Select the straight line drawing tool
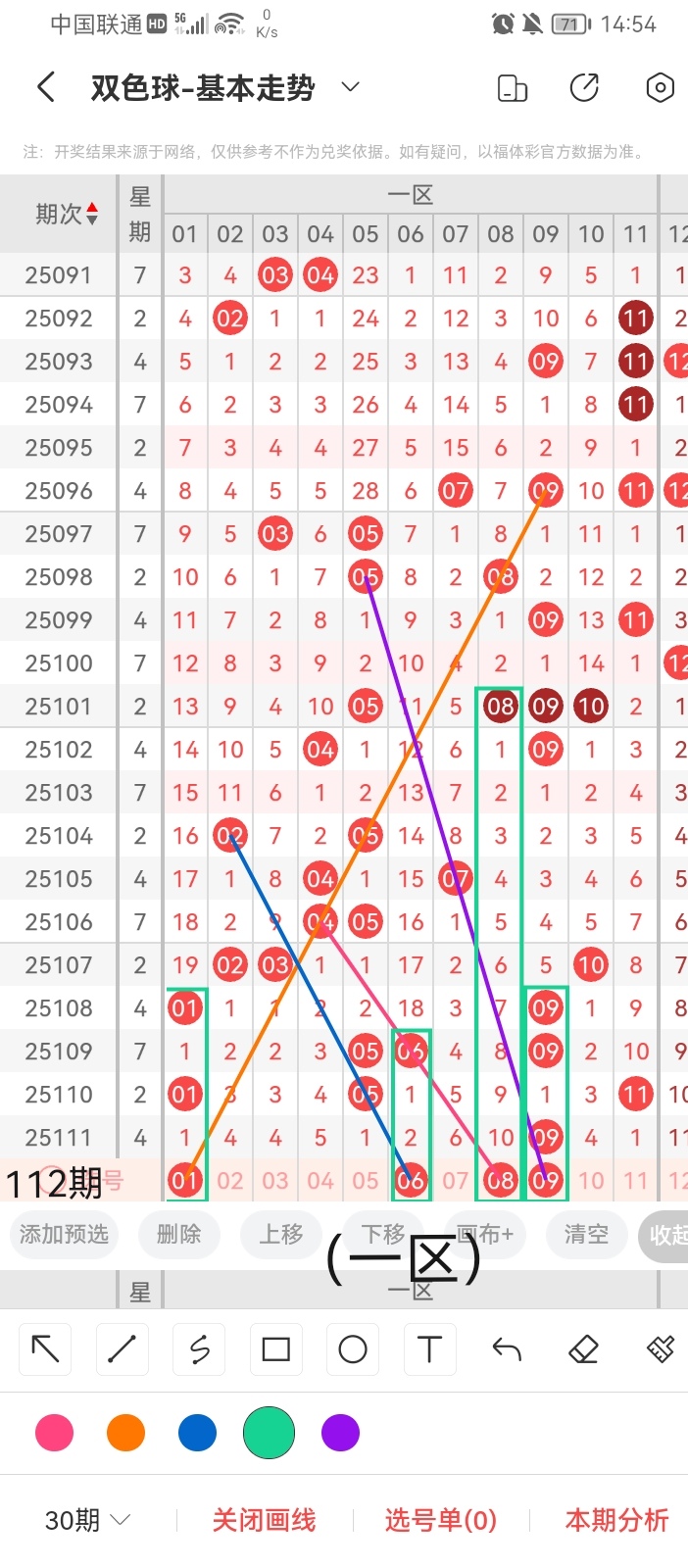Image resolution: width=688 pixels, height=1568 pixels. pyautogui.click(x=122, y=1349)
